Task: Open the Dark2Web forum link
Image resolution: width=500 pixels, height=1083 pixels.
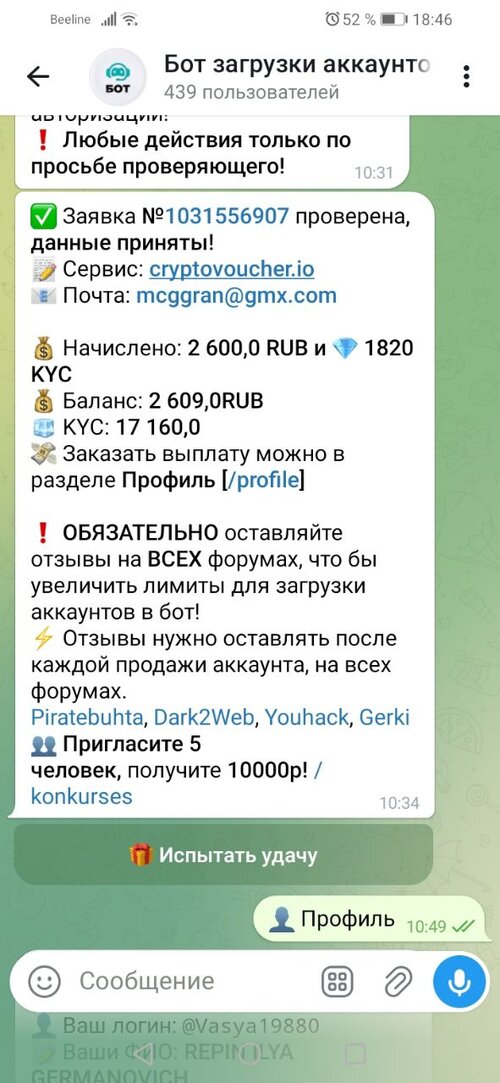Action: (x=204, y=717)
